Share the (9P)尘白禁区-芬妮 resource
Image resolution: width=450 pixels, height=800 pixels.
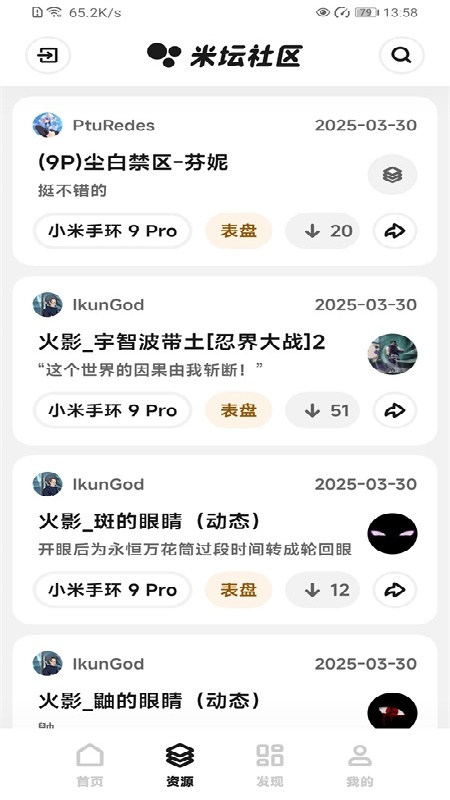[395, 231]
